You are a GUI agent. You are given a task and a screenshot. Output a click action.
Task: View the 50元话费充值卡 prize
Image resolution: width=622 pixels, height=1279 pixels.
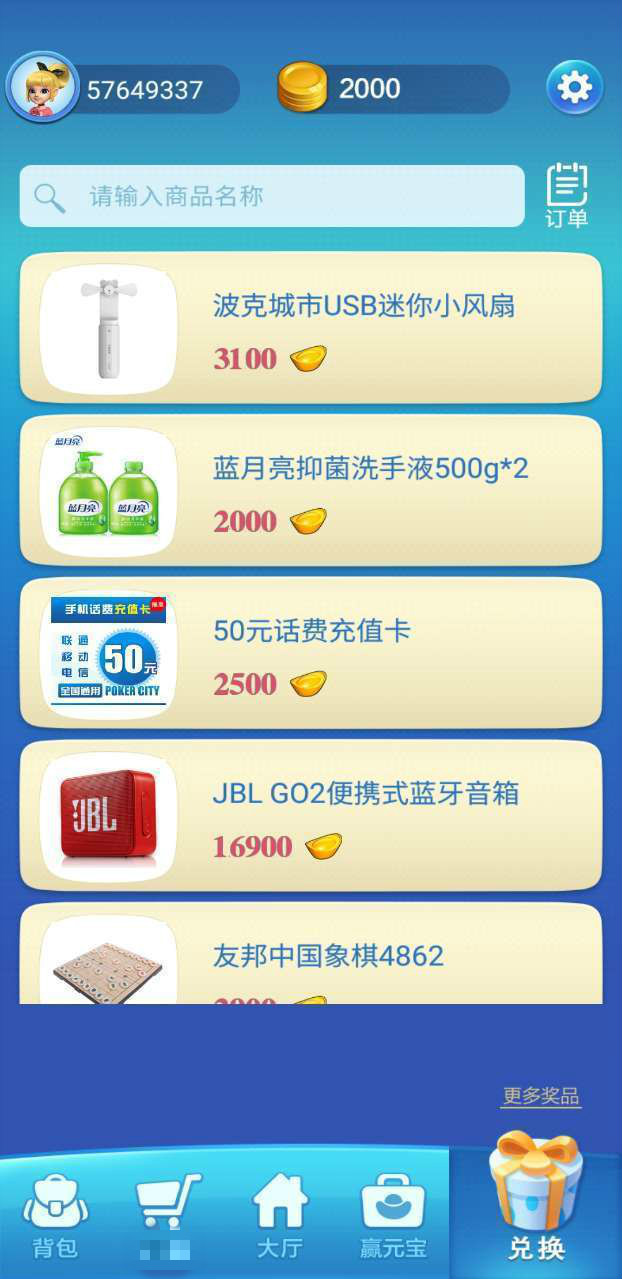point(311,653)
